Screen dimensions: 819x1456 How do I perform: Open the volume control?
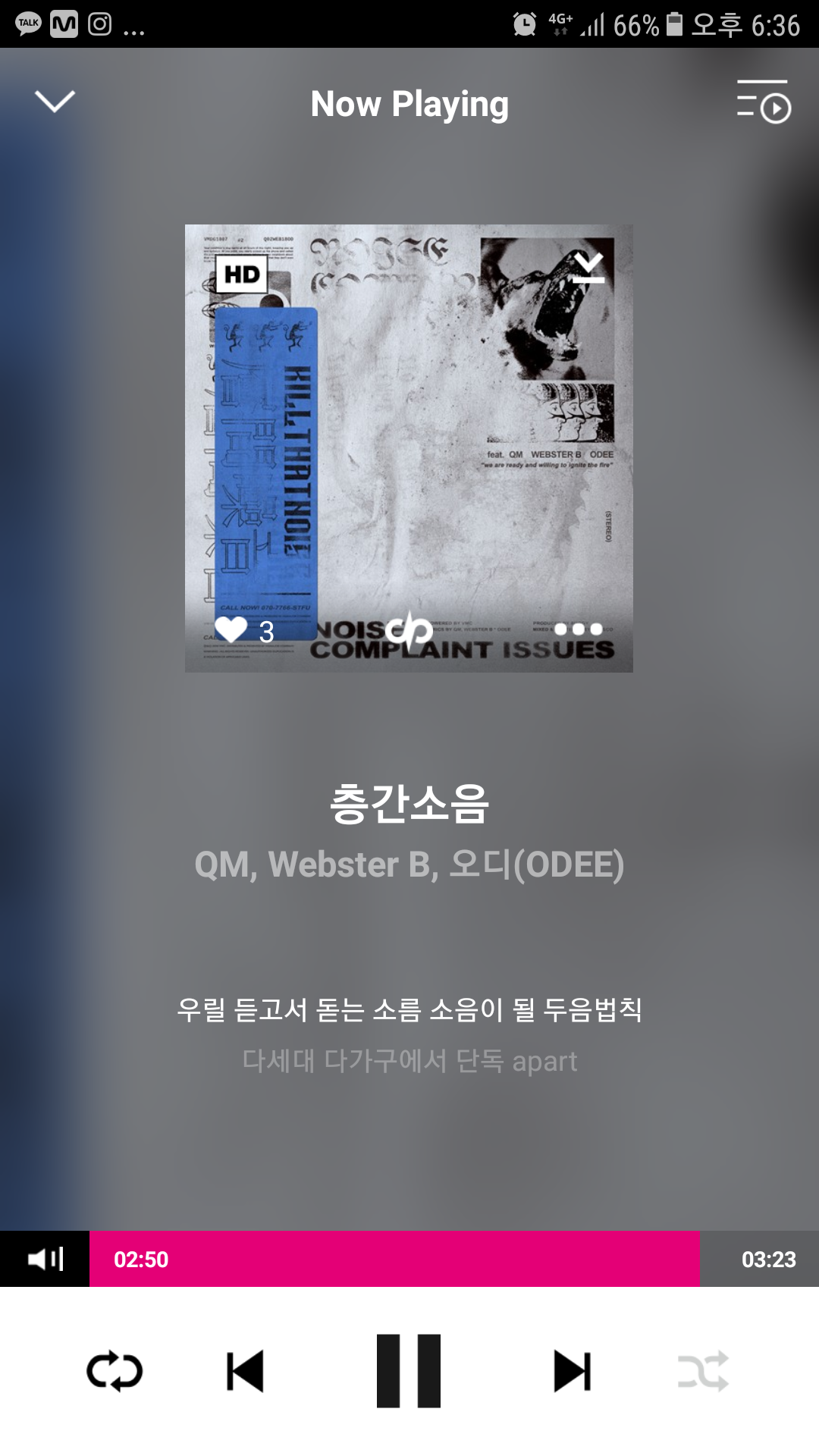point(45,1259)
